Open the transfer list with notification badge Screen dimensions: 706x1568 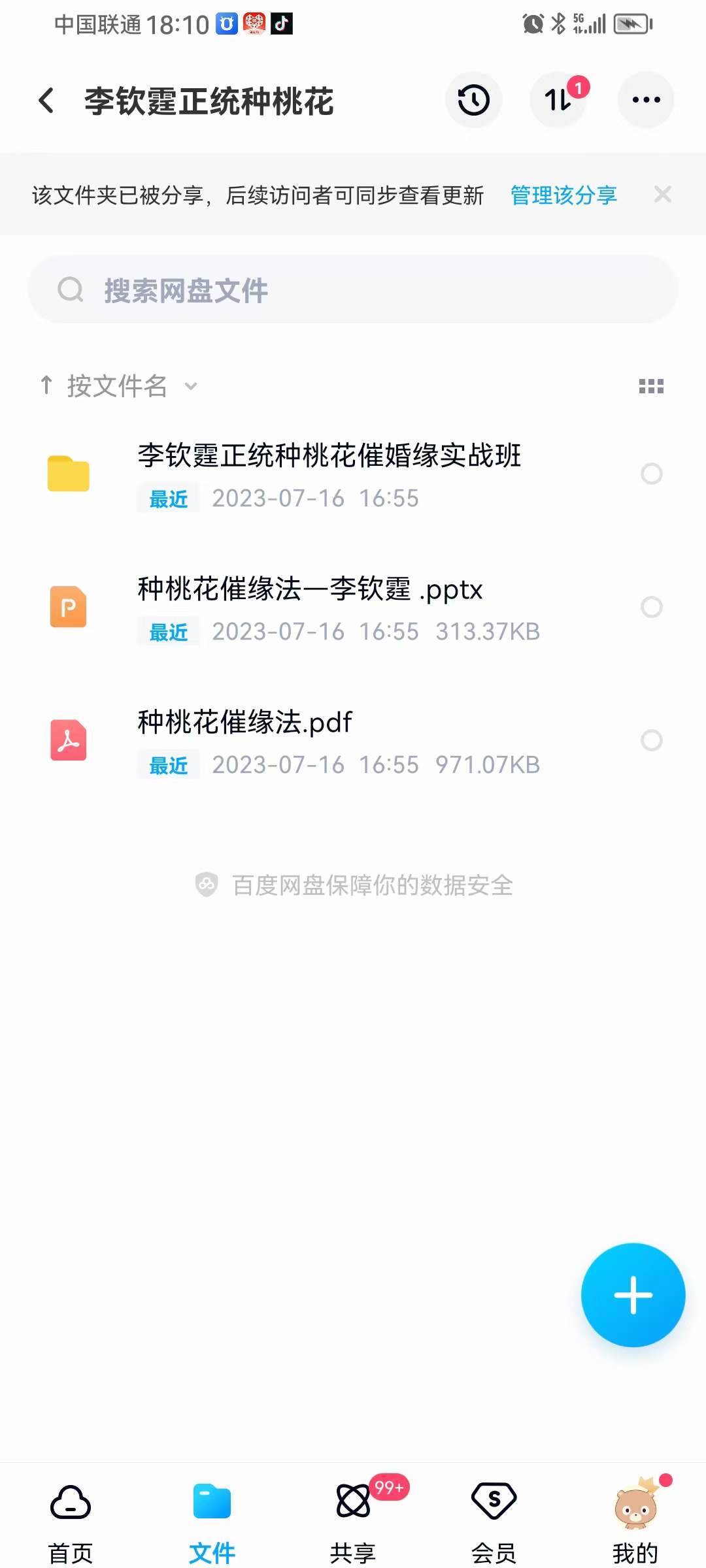(558, 101)
